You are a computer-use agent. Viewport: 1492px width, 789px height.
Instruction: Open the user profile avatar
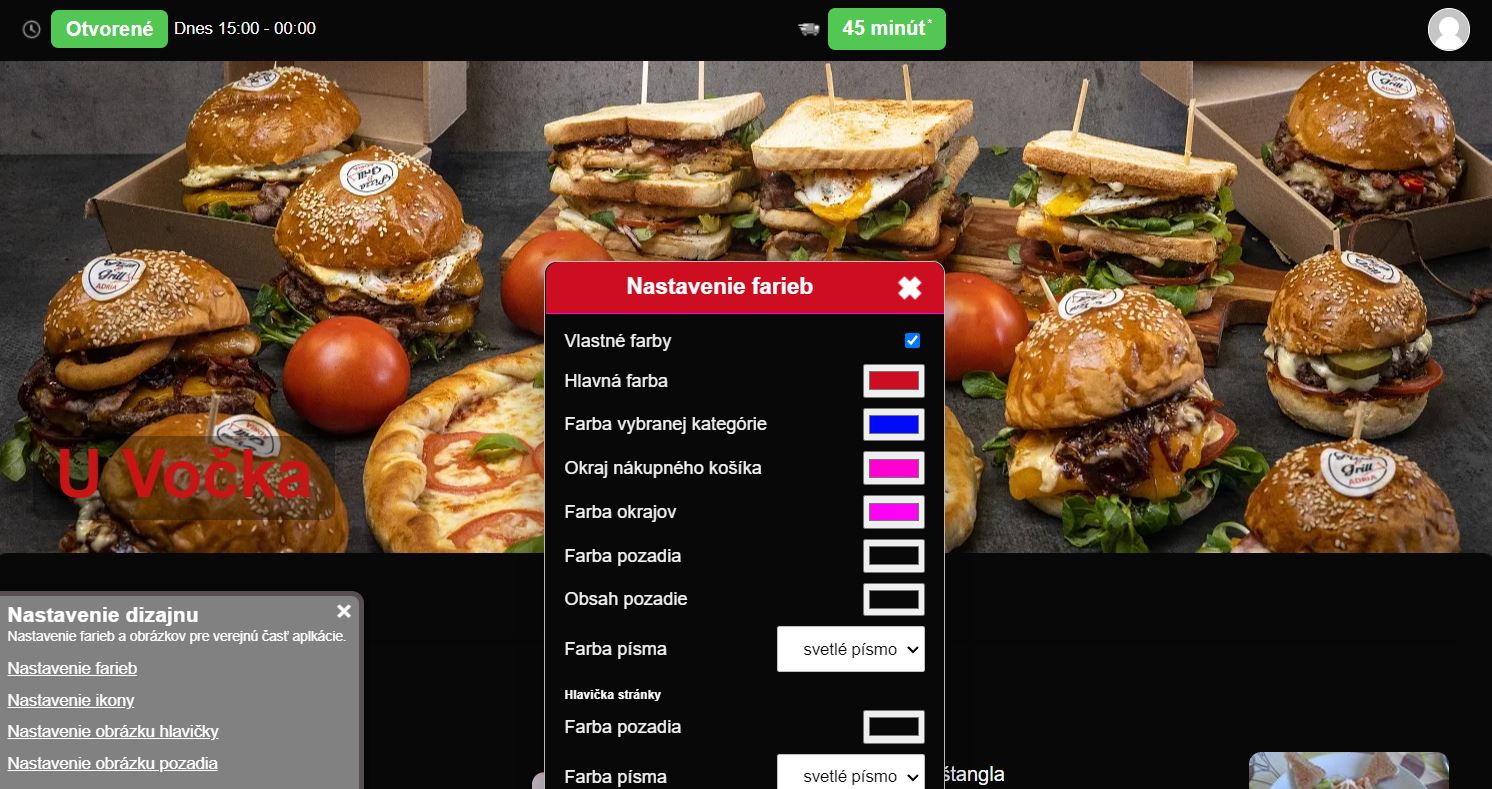pyautogui.click(x=1448, y=29)
